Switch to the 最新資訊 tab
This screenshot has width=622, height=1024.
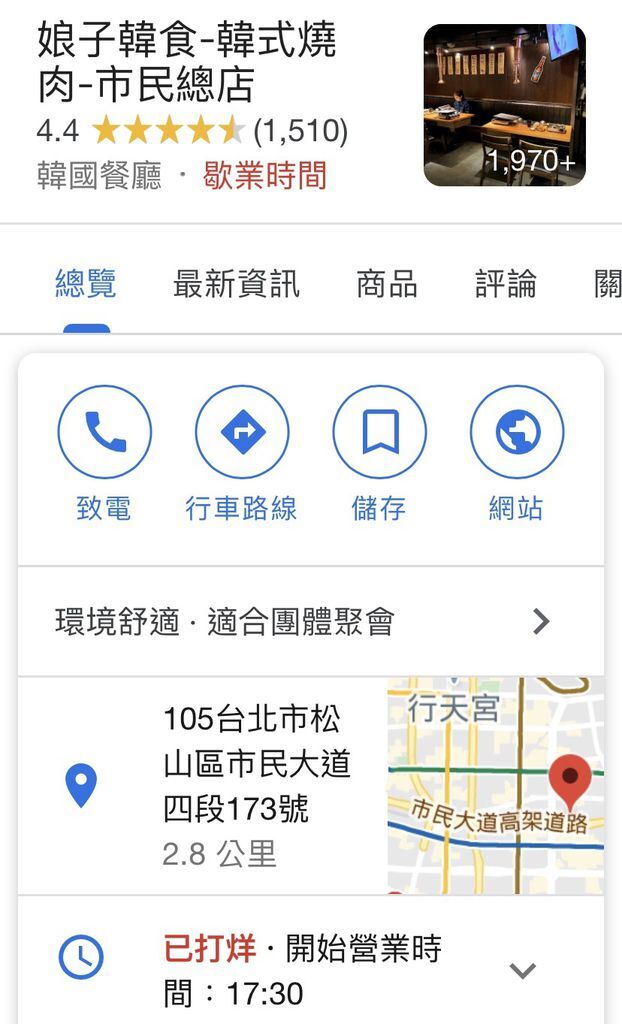(x=236, y=284)
